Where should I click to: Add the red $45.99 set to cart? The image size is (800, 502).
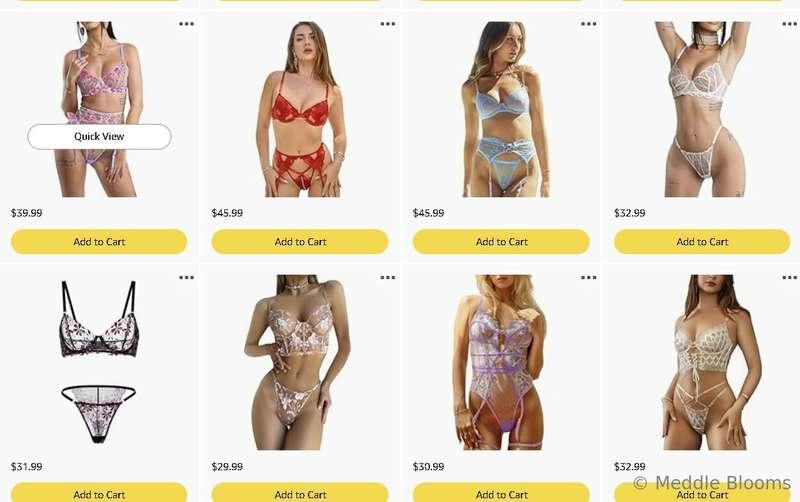(300, 241)
